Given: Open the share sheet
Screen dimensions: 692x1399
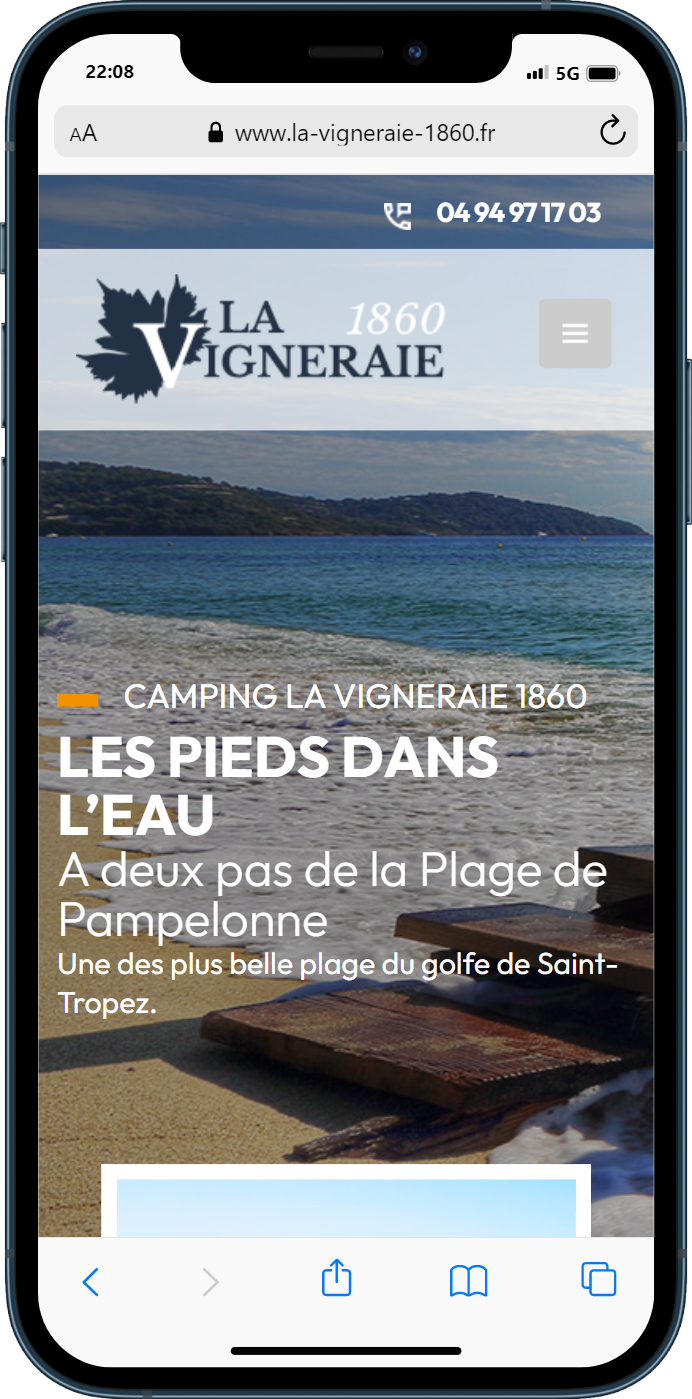Looking at the screenshot, I should (337, 1279).
